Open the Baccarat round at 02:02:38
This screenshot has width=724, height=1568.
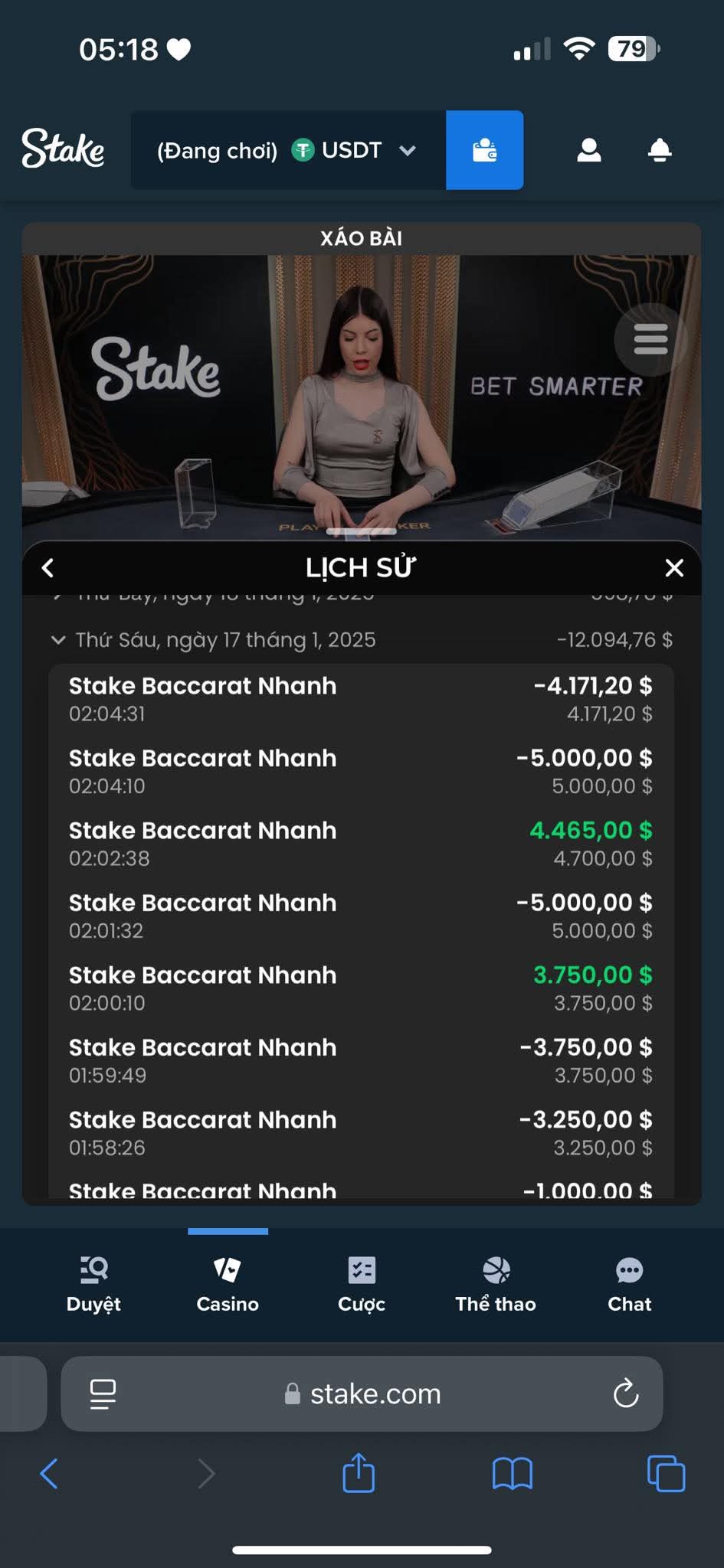coord(361,844)
